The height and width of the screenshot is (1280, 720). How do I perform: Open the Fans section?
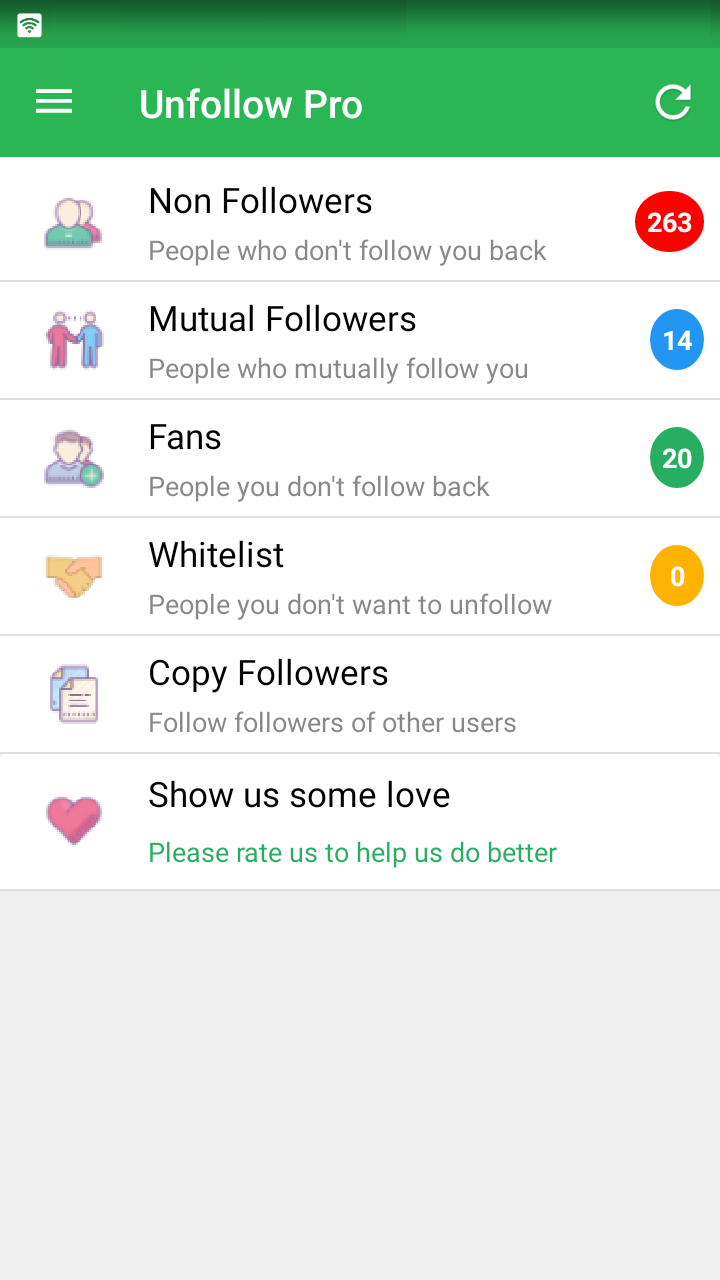tap(360, 458)
